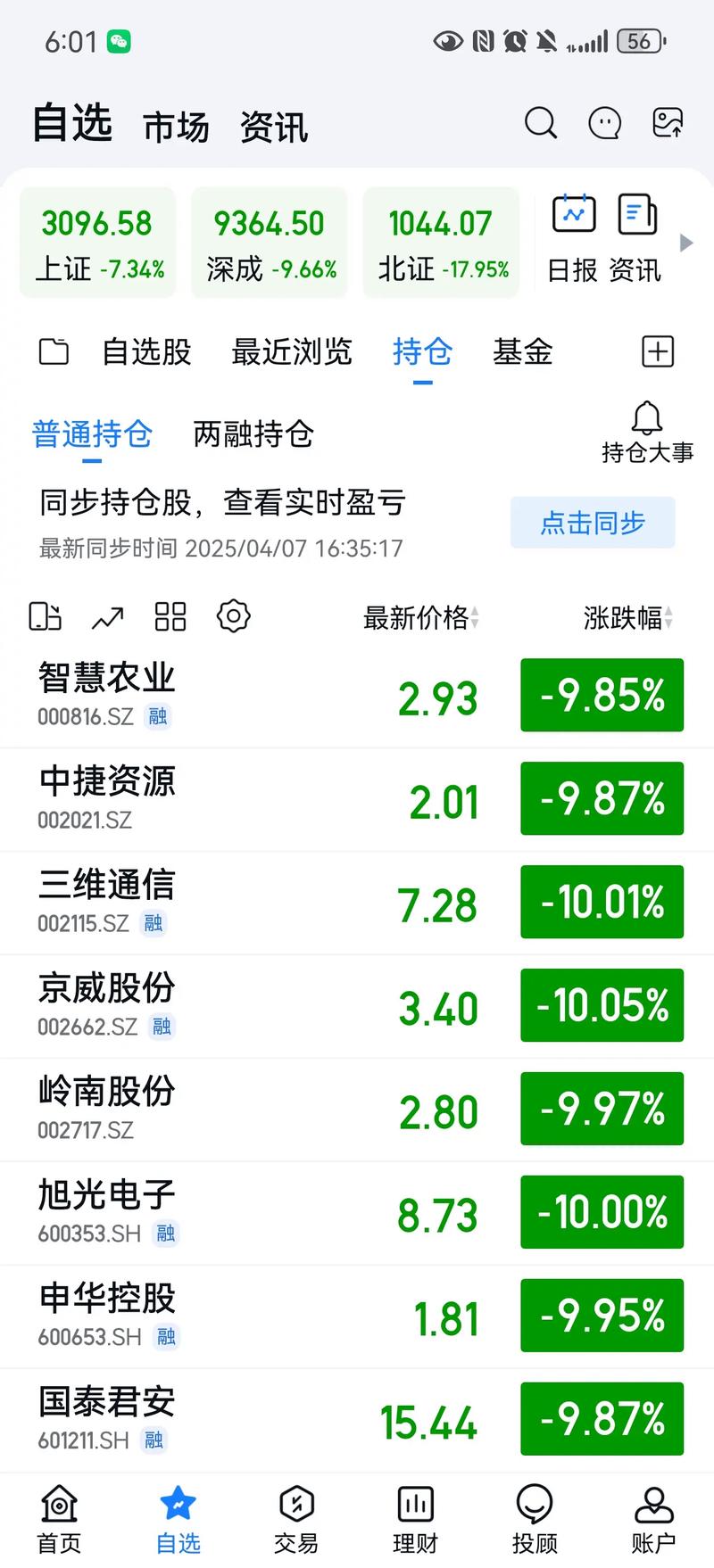The width and height of the screenshot is (714, 1568).
Task: Expand the index panel right arrow
Action: tap(685, 242)
